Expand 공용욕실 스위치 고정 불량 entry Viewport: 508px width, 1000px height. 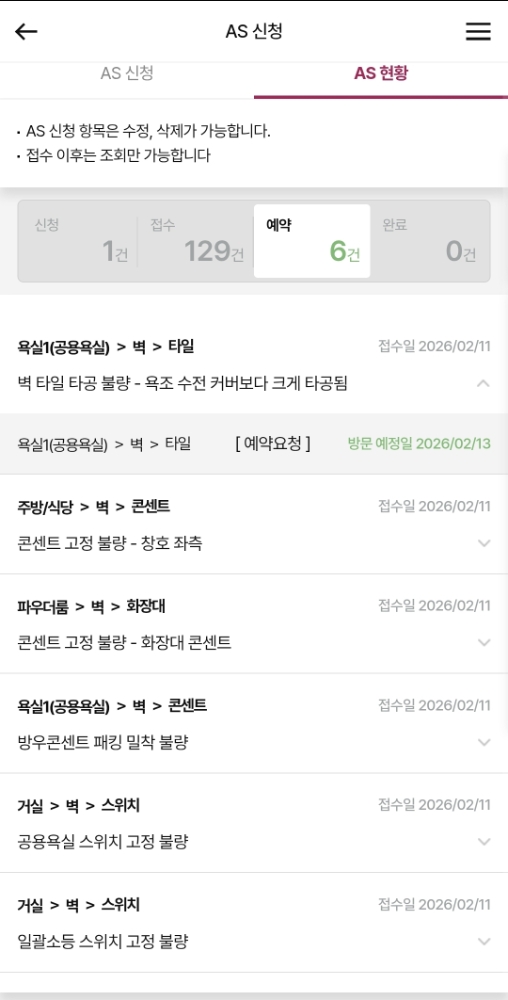coord(254,823)
